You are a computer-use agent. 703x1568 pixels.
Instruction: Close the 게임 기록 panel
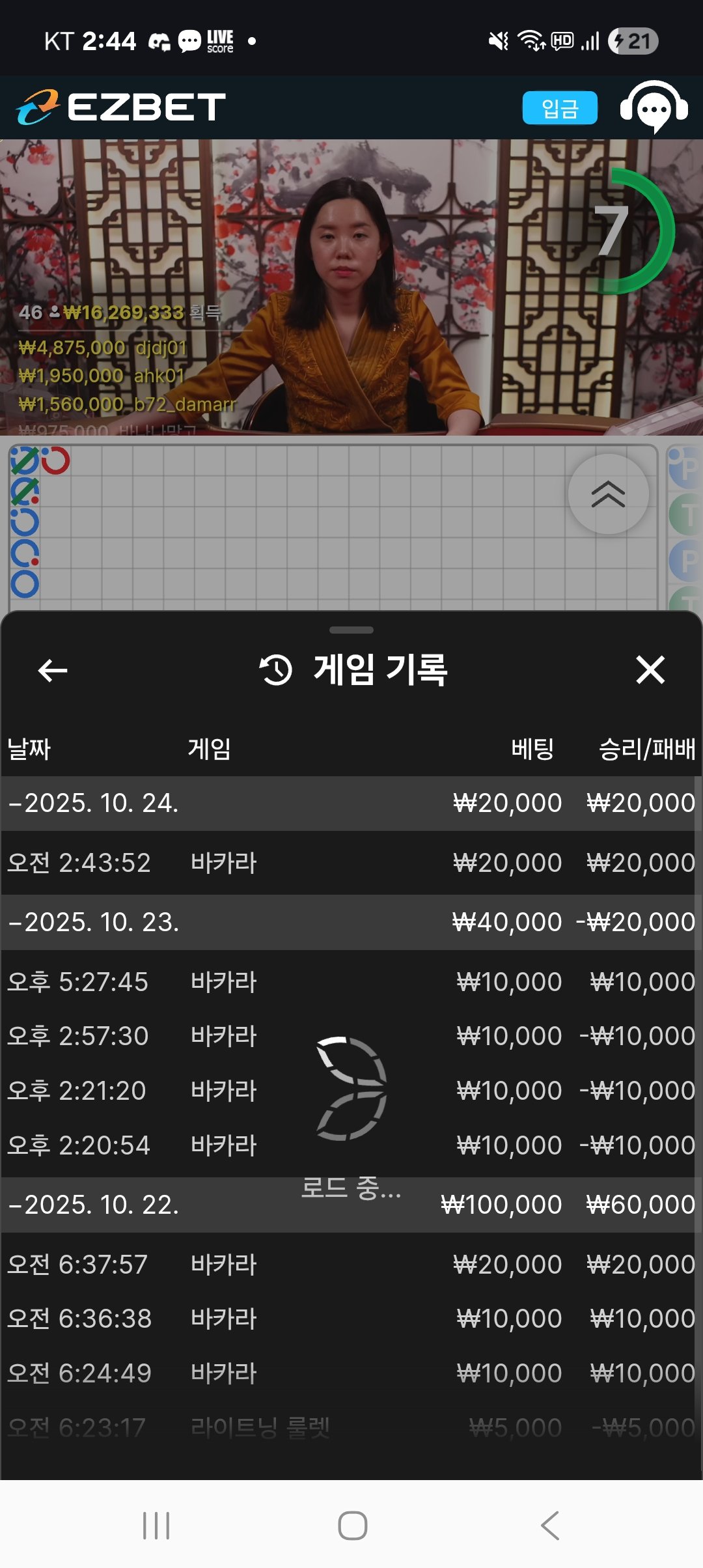pyautogui.click(x=650, y=670)
